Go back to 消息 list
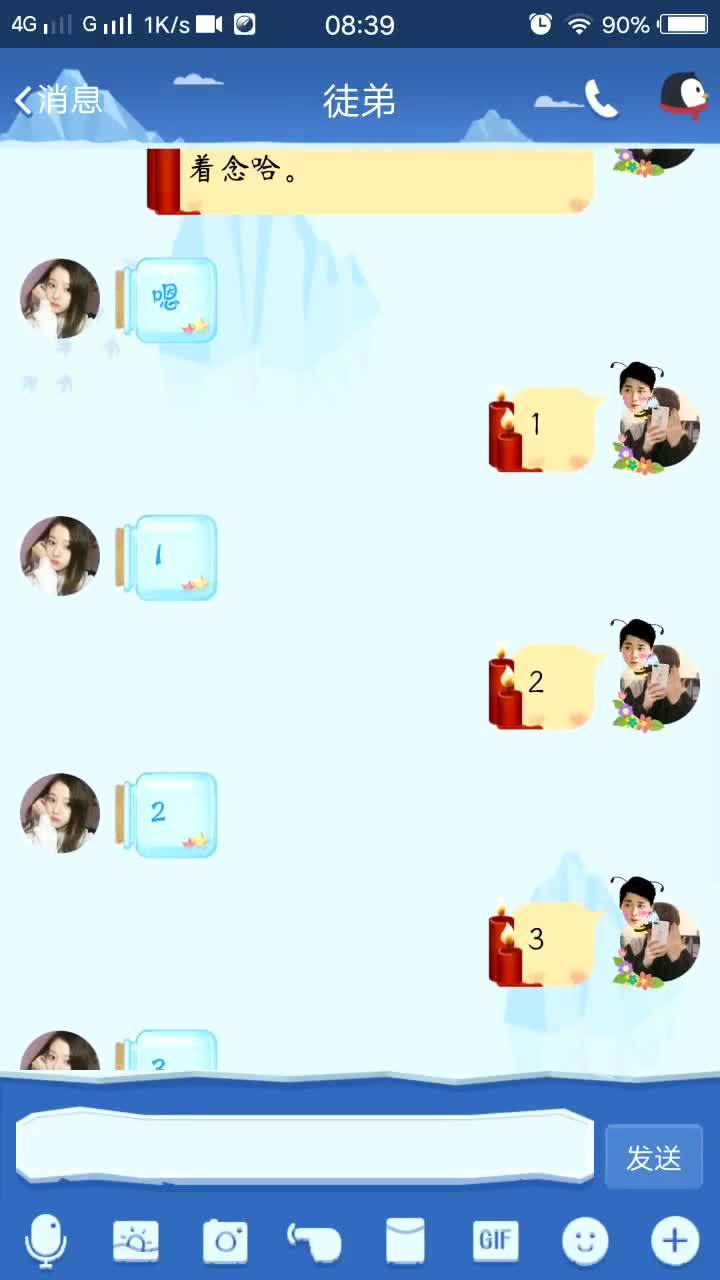The image size is (720, 1280). pos(58,100)
